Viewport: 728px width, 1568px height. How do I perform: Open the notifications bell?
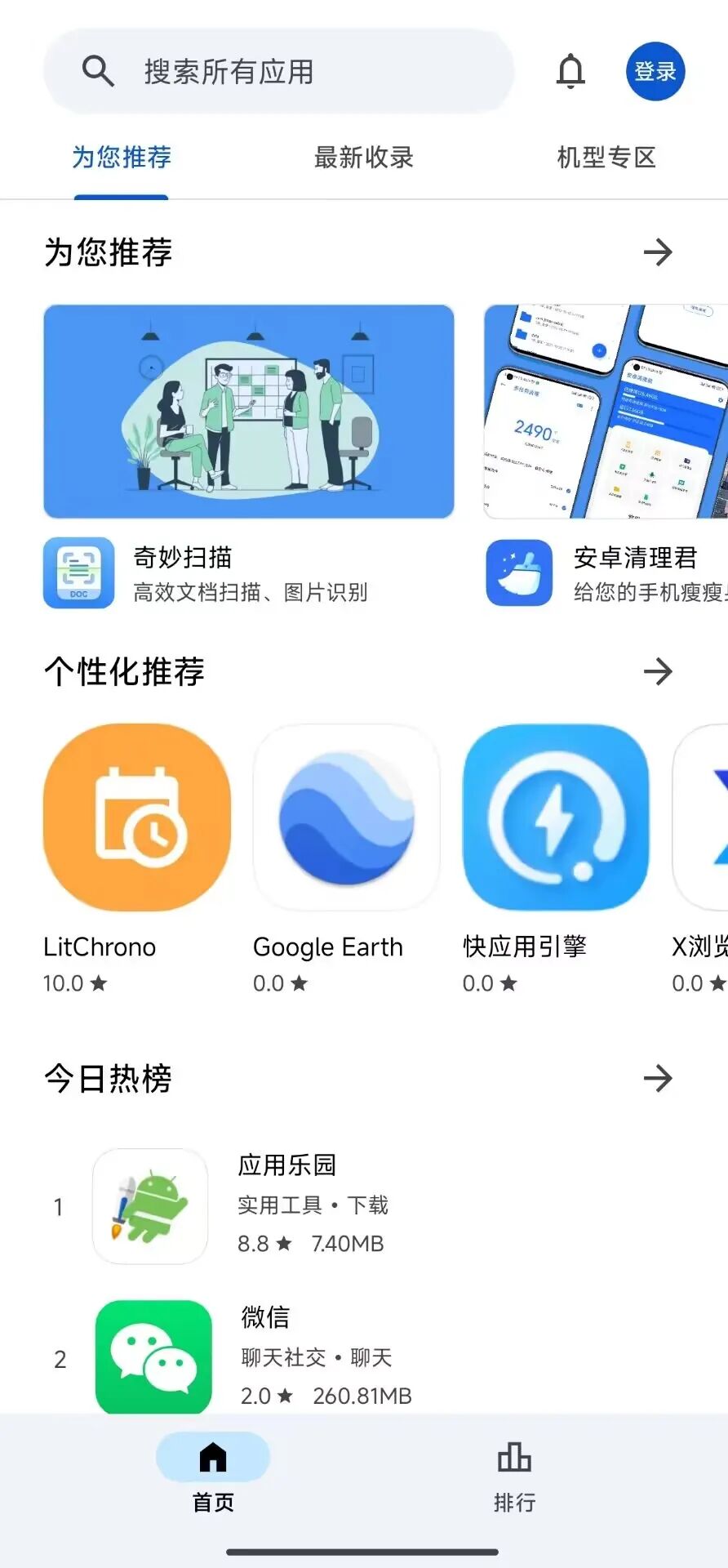[570, 72]
